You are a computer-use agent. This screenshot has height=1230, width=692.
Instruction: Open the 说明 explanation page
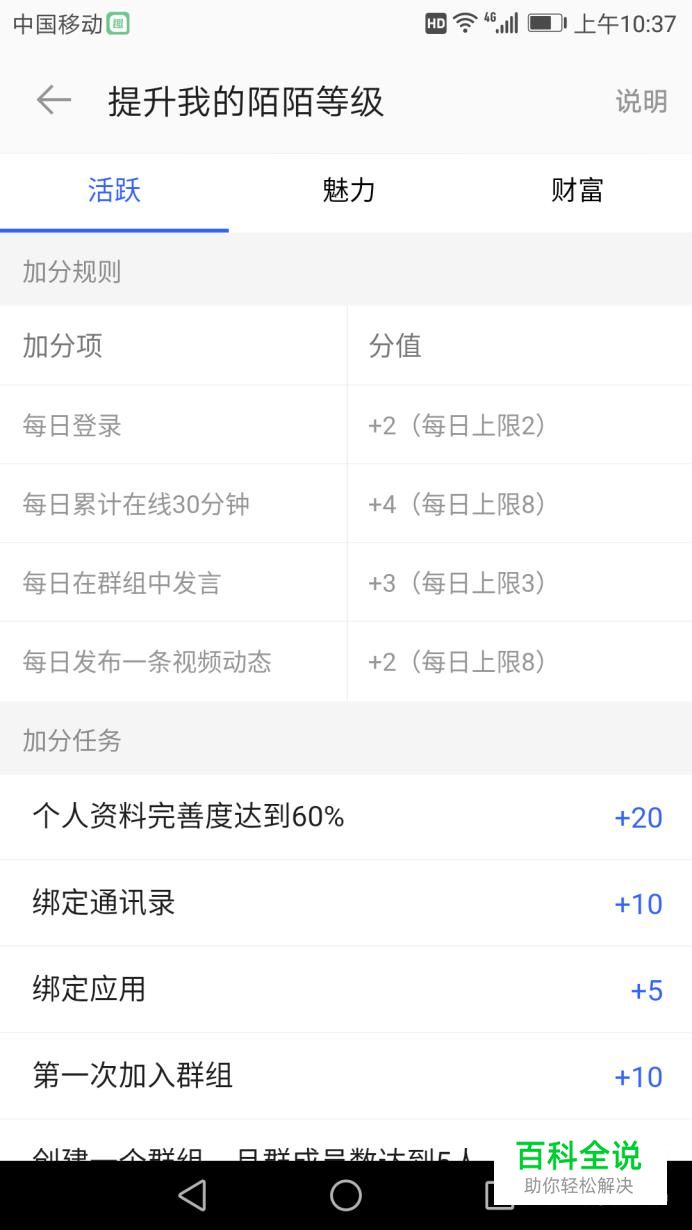click(x=641, y=101)
